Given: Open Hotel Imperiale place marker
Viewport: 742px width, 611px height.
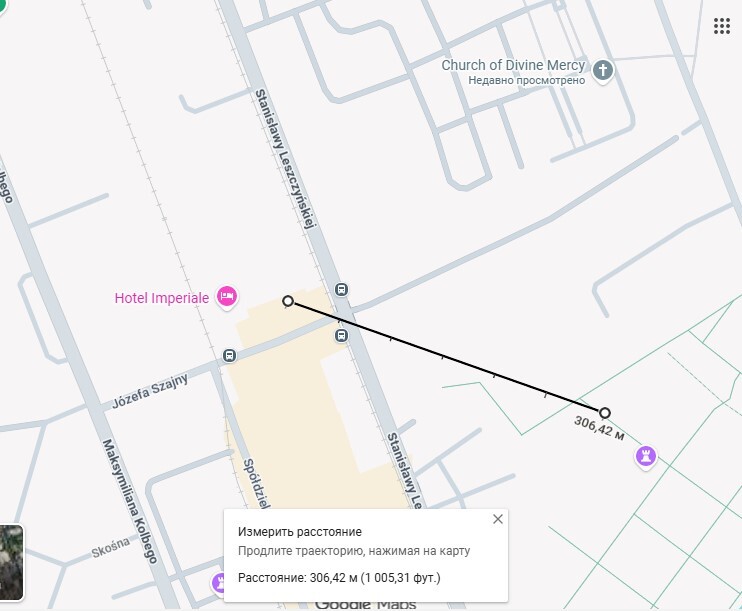Looking at the screenshot, I should [227, 296].
